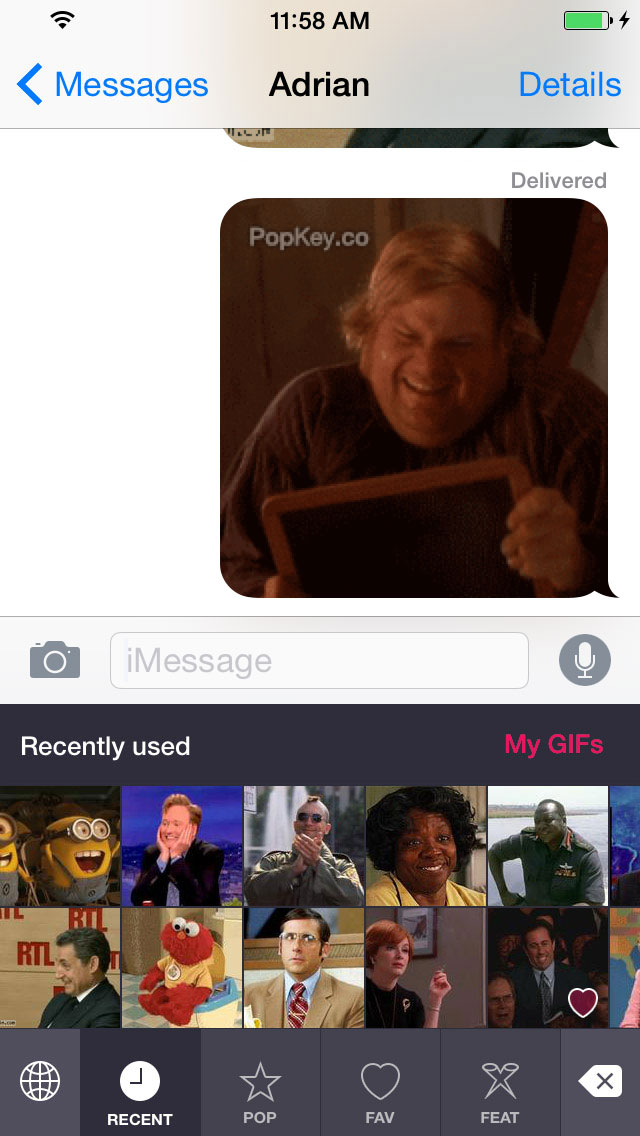Go back to Messages list
This screenshot has width=640, height=1136.
point(112,85)
